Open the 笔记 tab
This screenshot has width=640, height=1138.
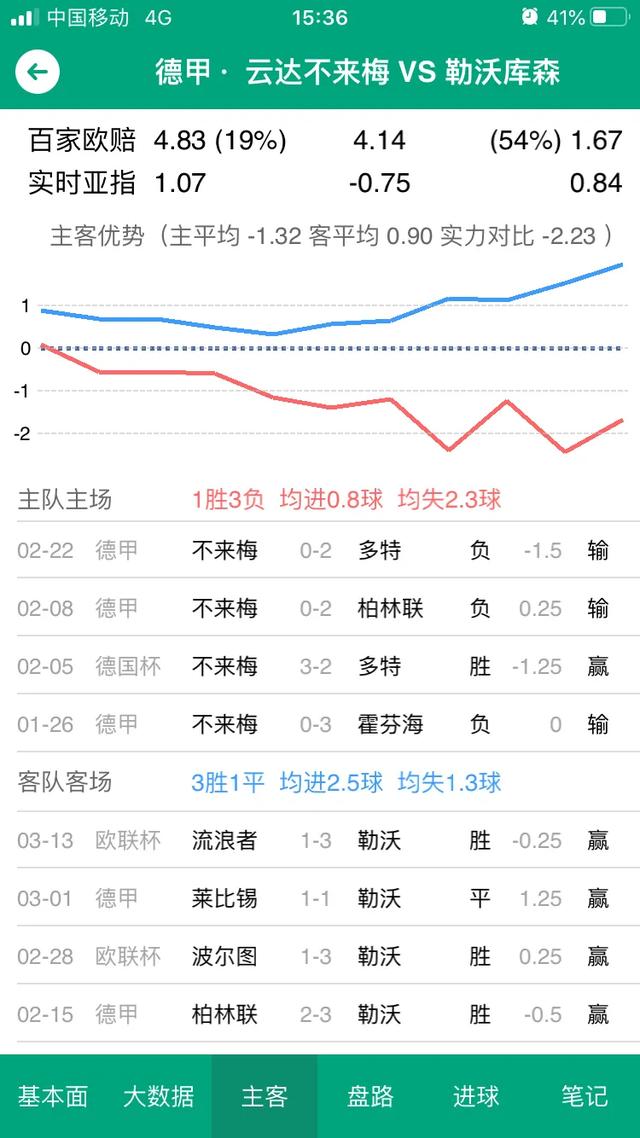[585, 1096]
